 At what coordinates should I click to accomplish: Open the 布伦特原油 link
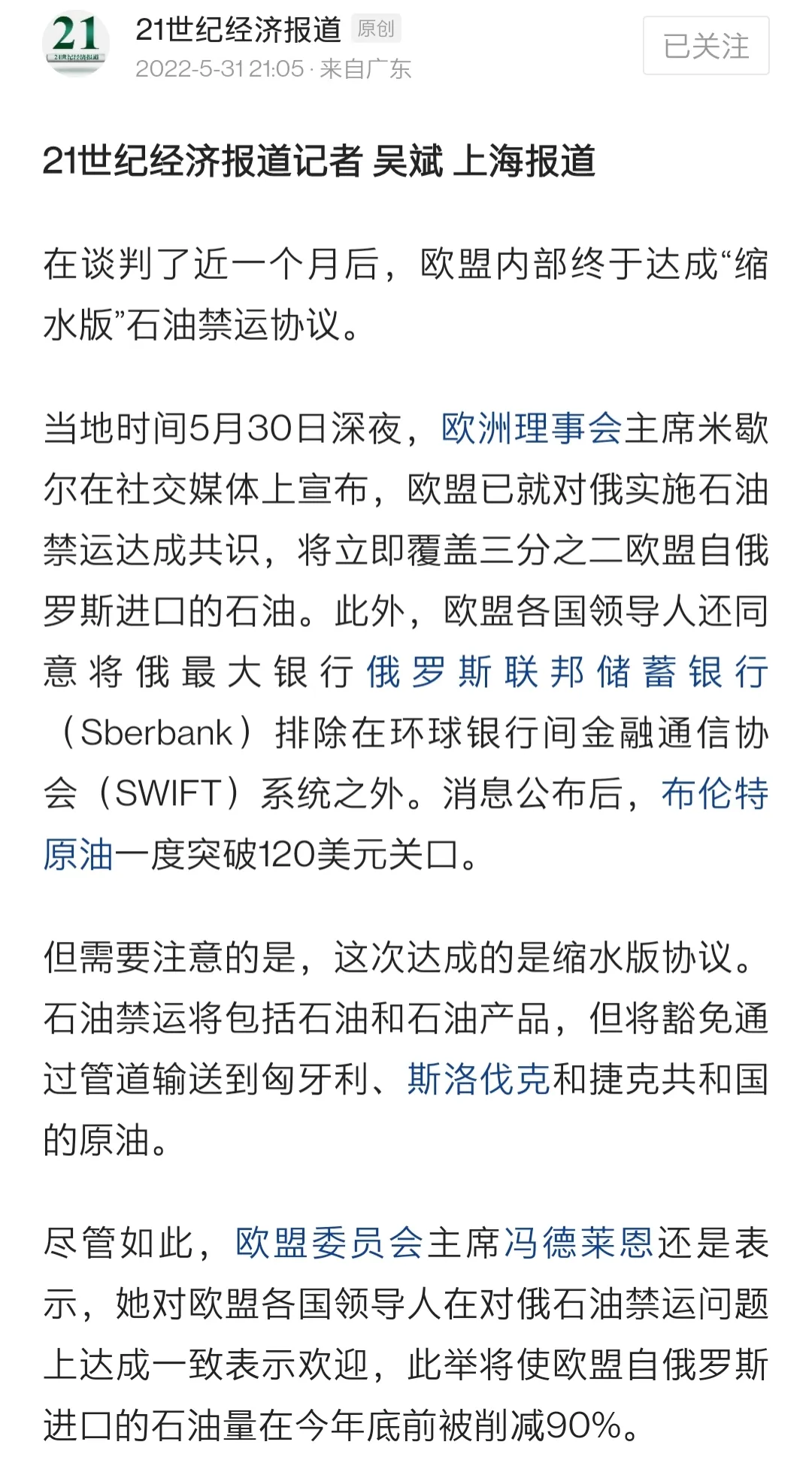pyautogui.click(x=714, y=793)
